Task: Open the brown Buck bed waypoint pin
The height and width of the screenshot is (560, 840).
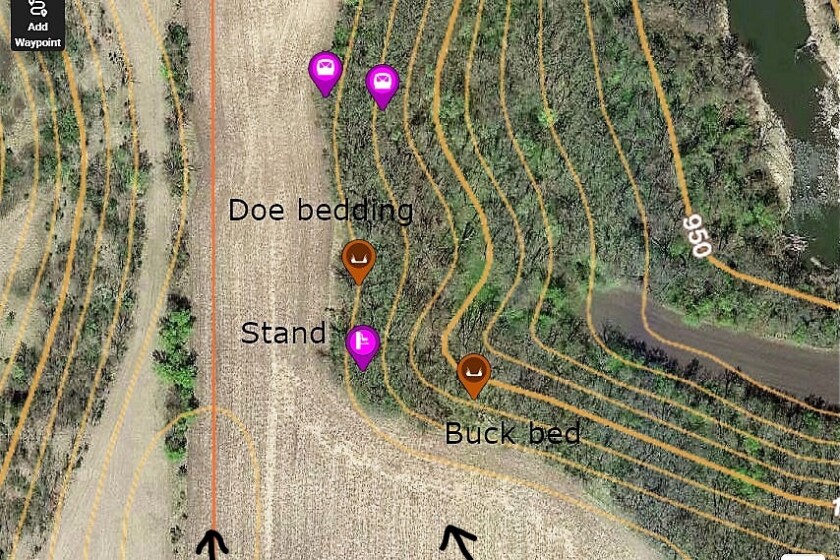Action: click(x=474, y=372)
